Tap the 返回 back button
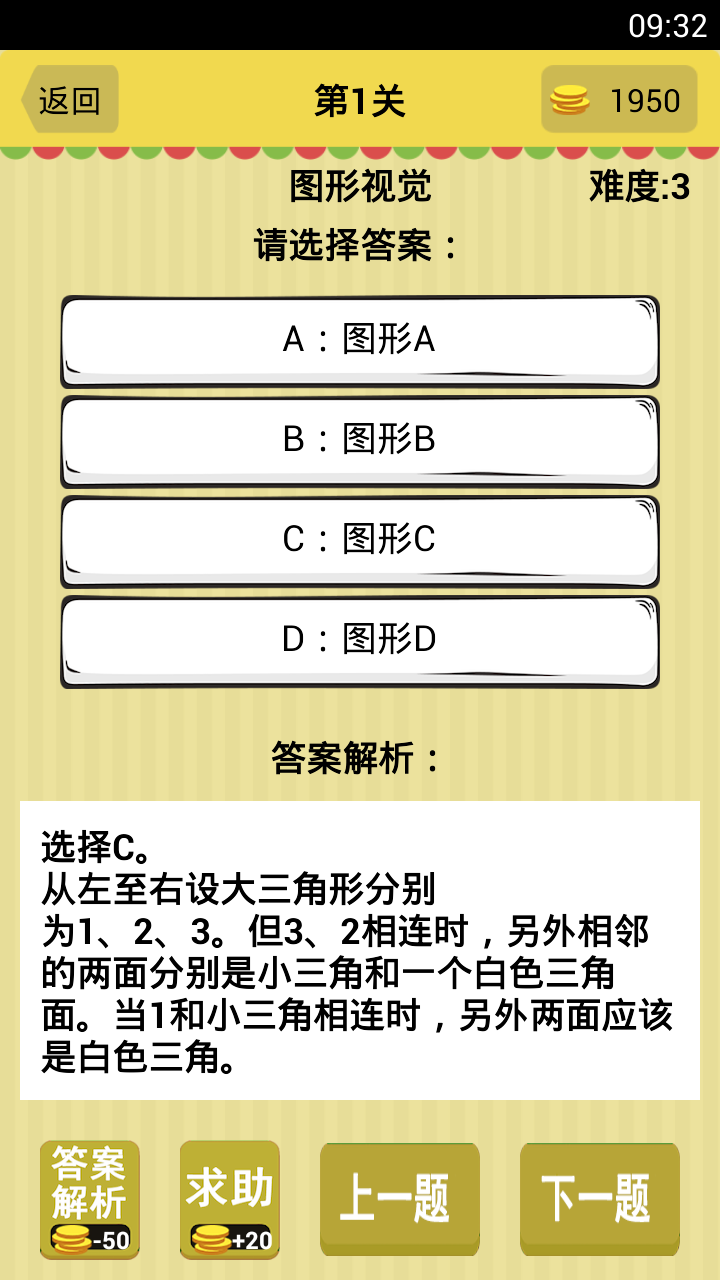Screen dimensions: 720x1280 point(70,100)
